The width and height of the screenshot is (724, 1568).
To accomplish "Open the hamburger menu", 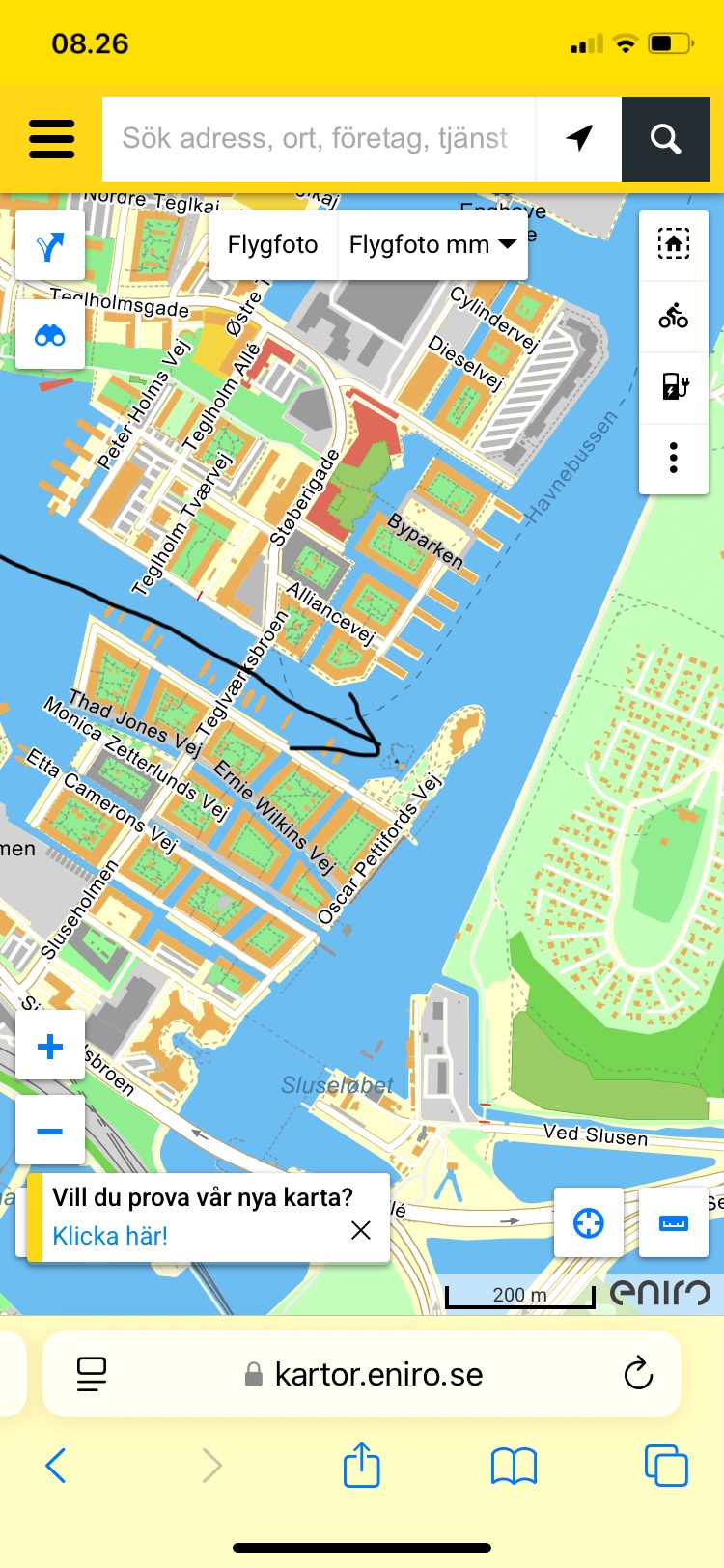I will [x=52, y=139].
